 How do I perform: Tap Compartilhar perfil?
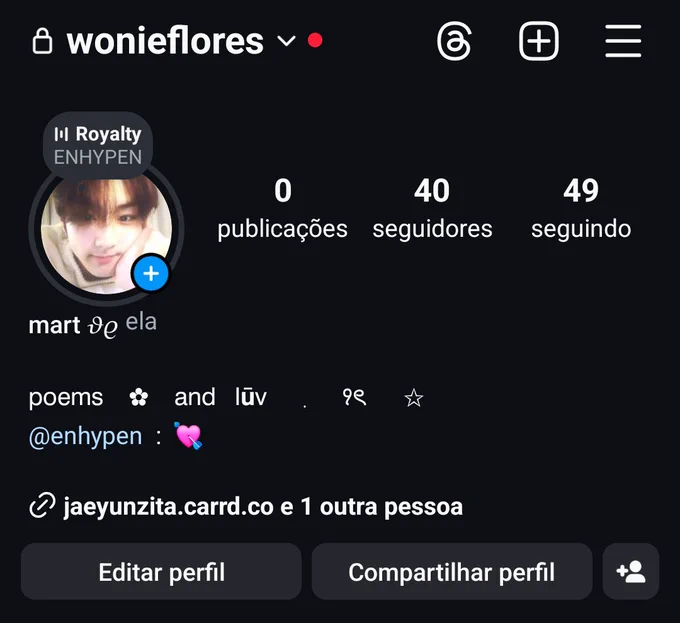452,572
